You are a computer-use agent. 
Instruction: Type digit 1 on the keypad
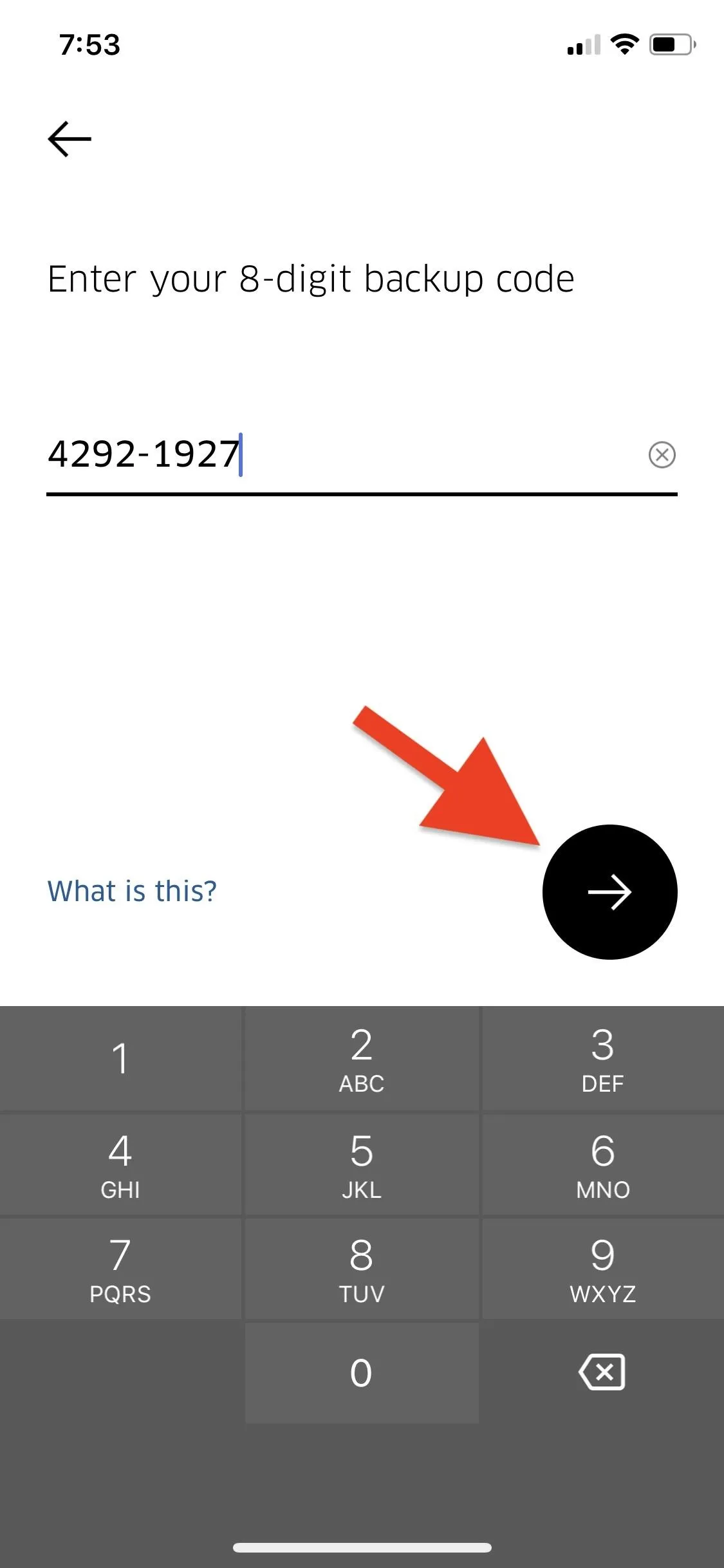click(120, 1059)
